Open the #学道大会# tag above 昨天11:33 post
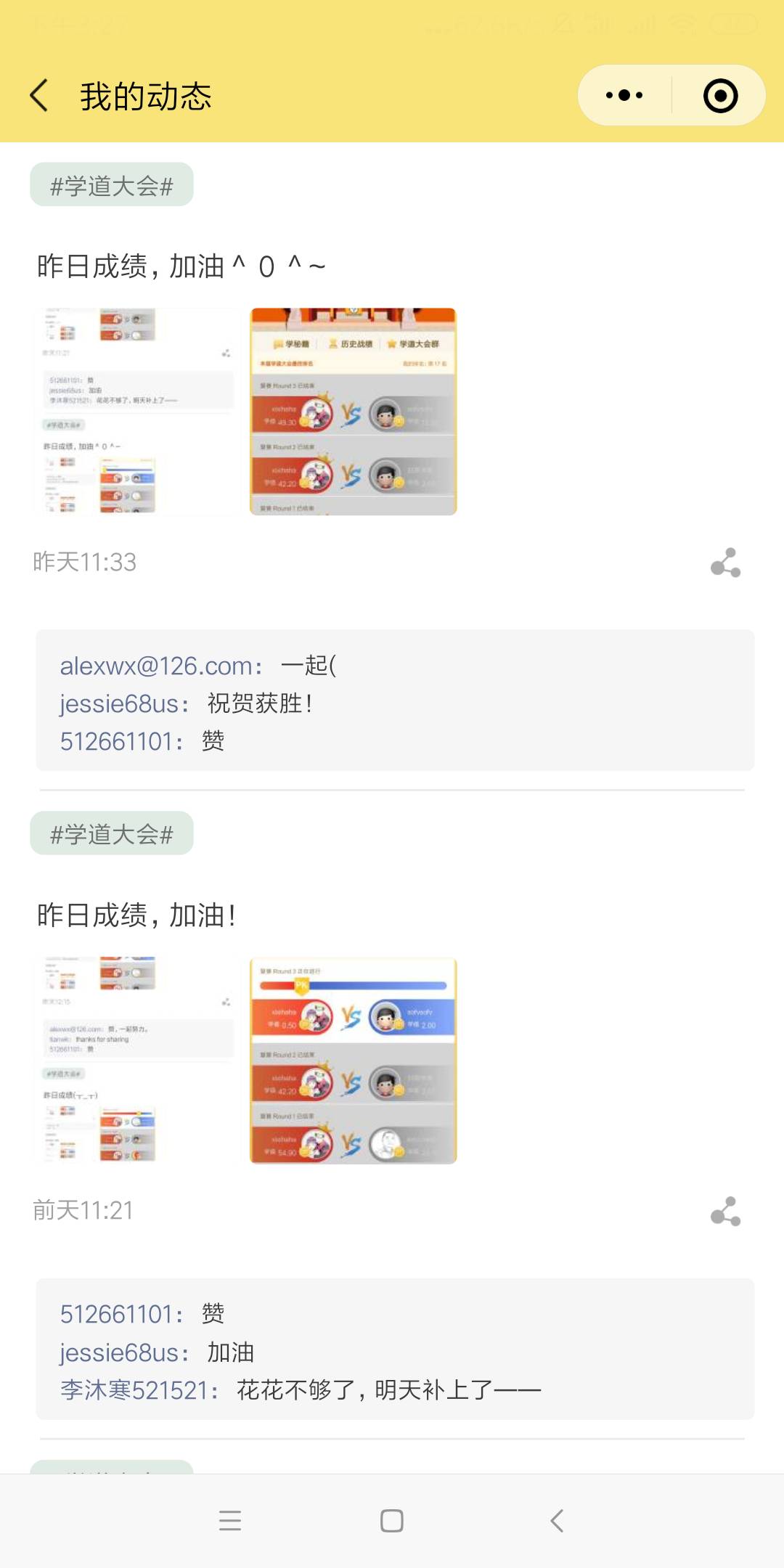Image resolution: width=784 pixels, height=1568 pixels. 112,185
